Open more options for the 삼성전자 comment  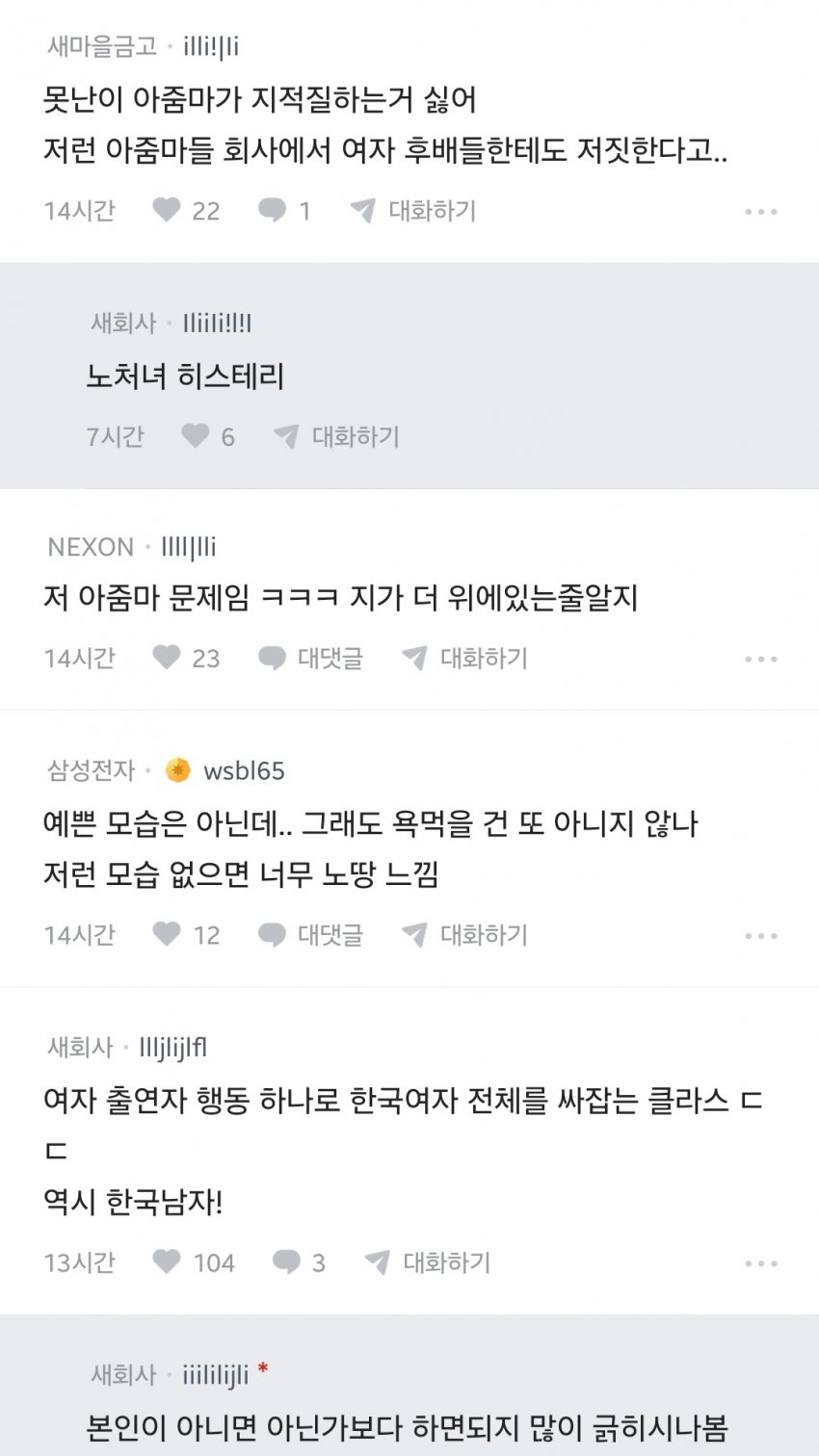pos(760,936)
